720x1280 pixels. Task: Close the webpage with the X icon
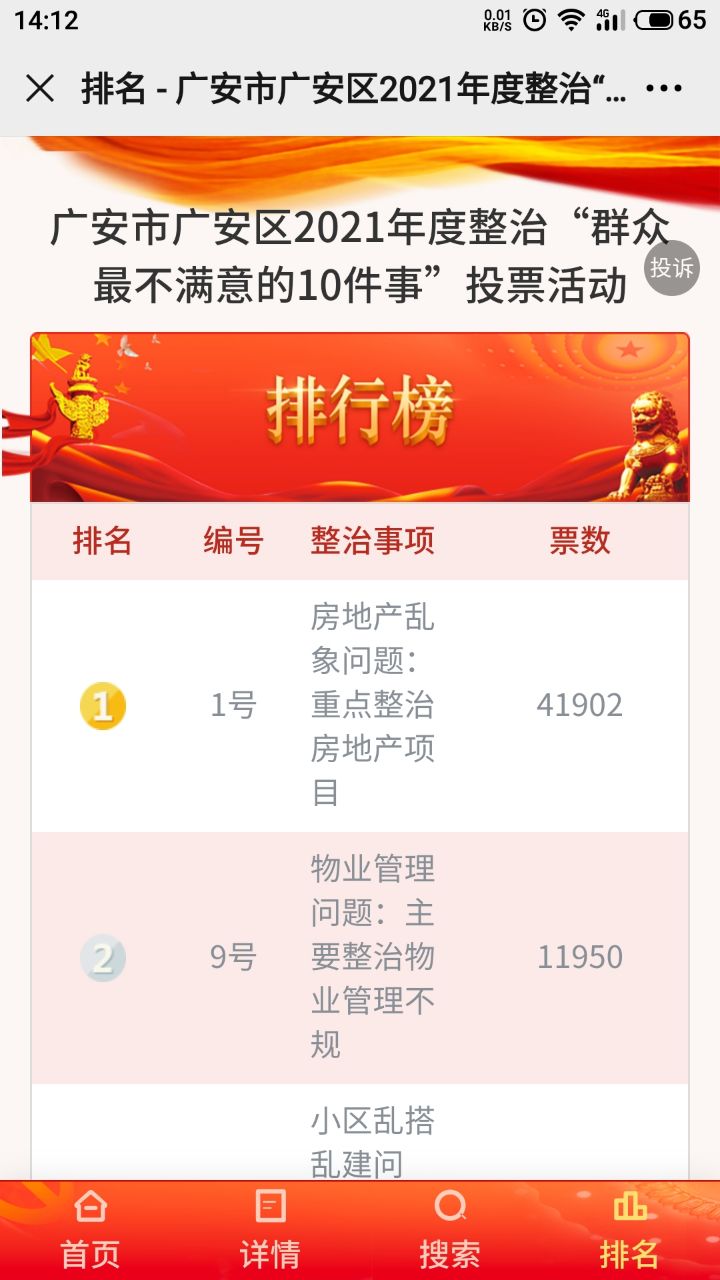(x=40, y=89)
